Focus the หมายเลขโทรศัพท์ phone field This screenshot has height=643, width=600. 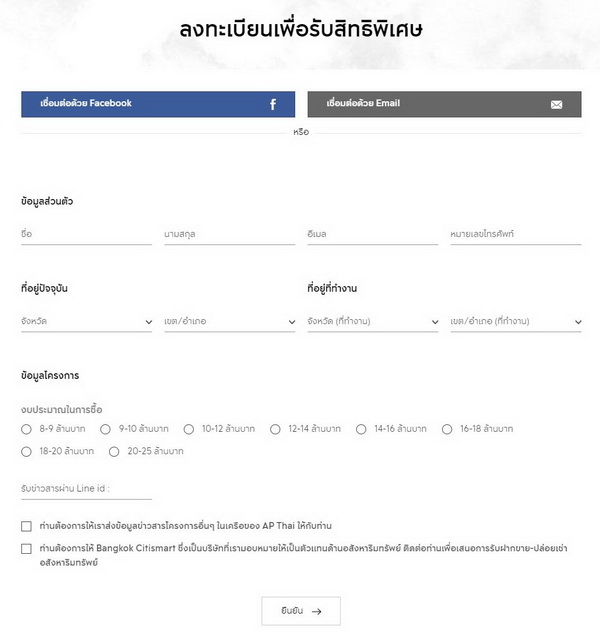click(x=515, y=234)
